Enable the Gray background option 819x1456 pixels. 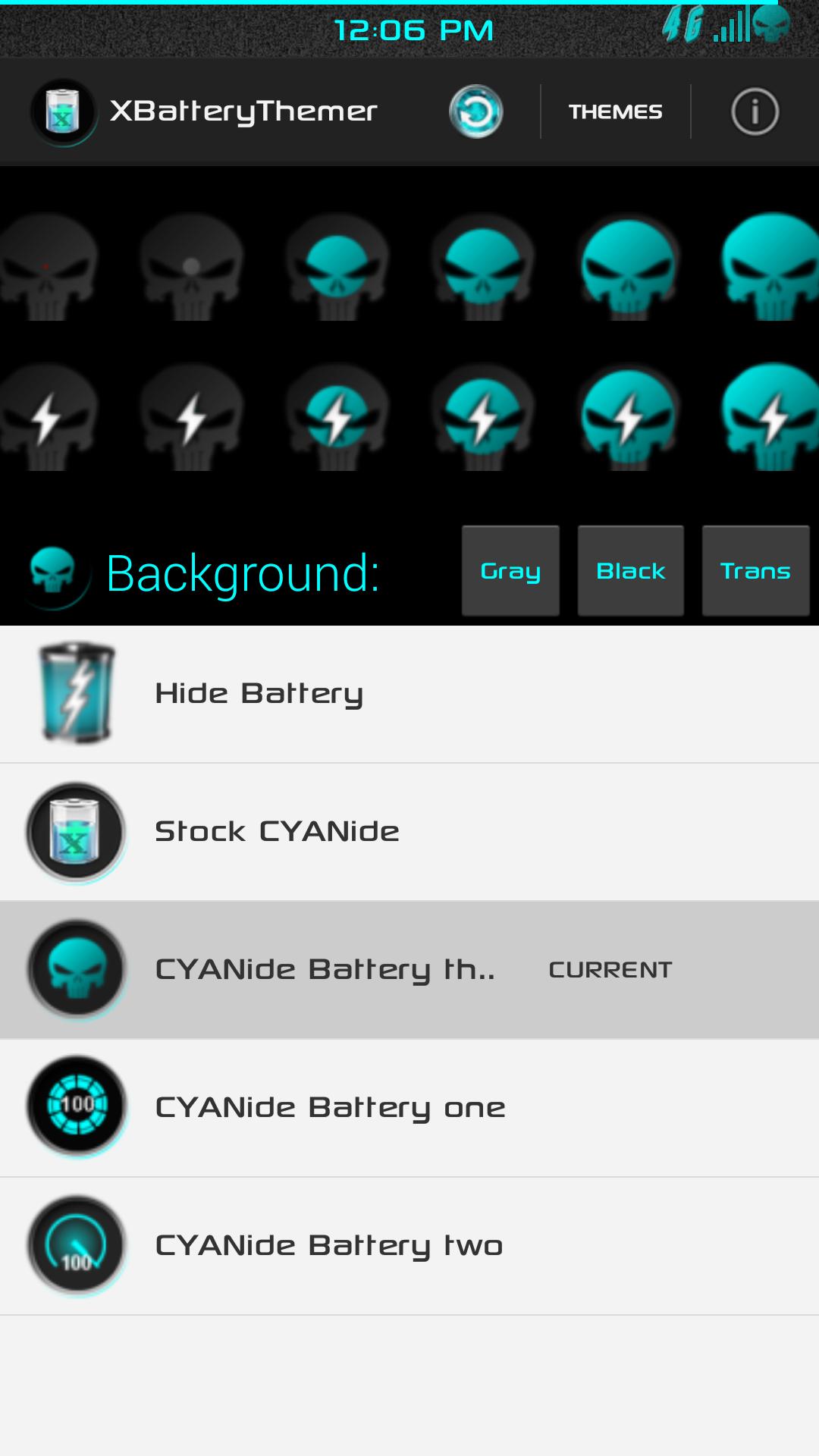point(510,570)
